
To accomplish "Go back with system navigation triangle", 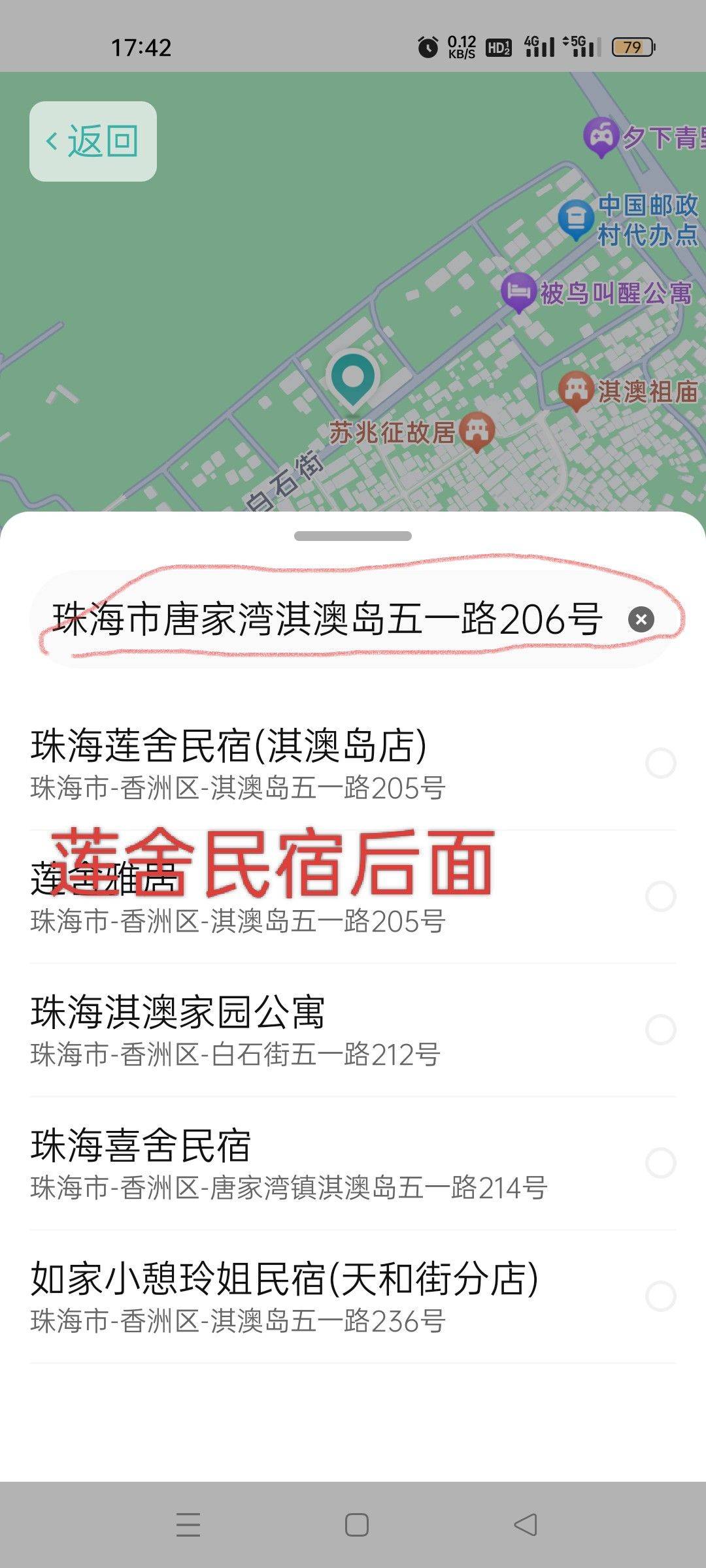I will pos(525,1525).
